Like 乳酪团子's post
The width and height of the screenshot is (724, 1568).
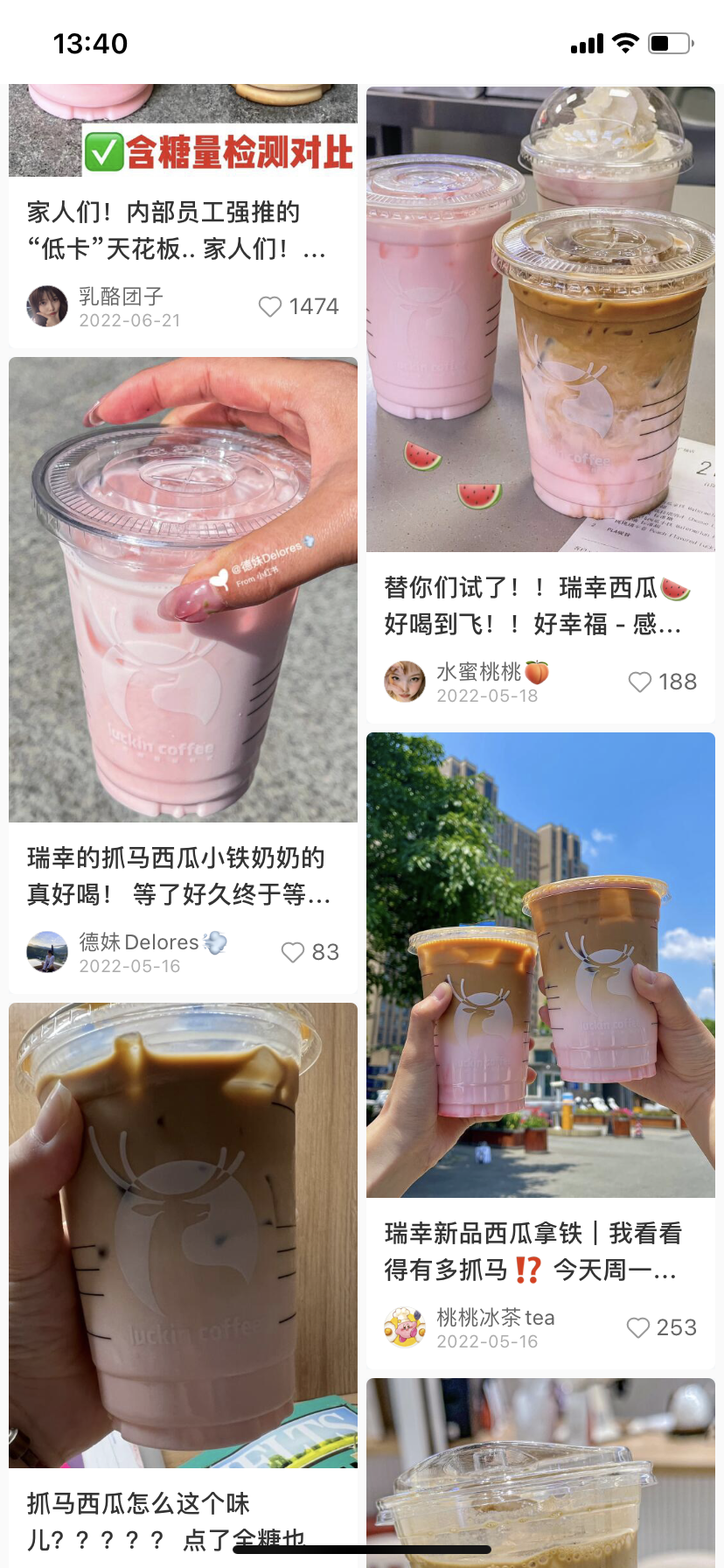point(270,307)
